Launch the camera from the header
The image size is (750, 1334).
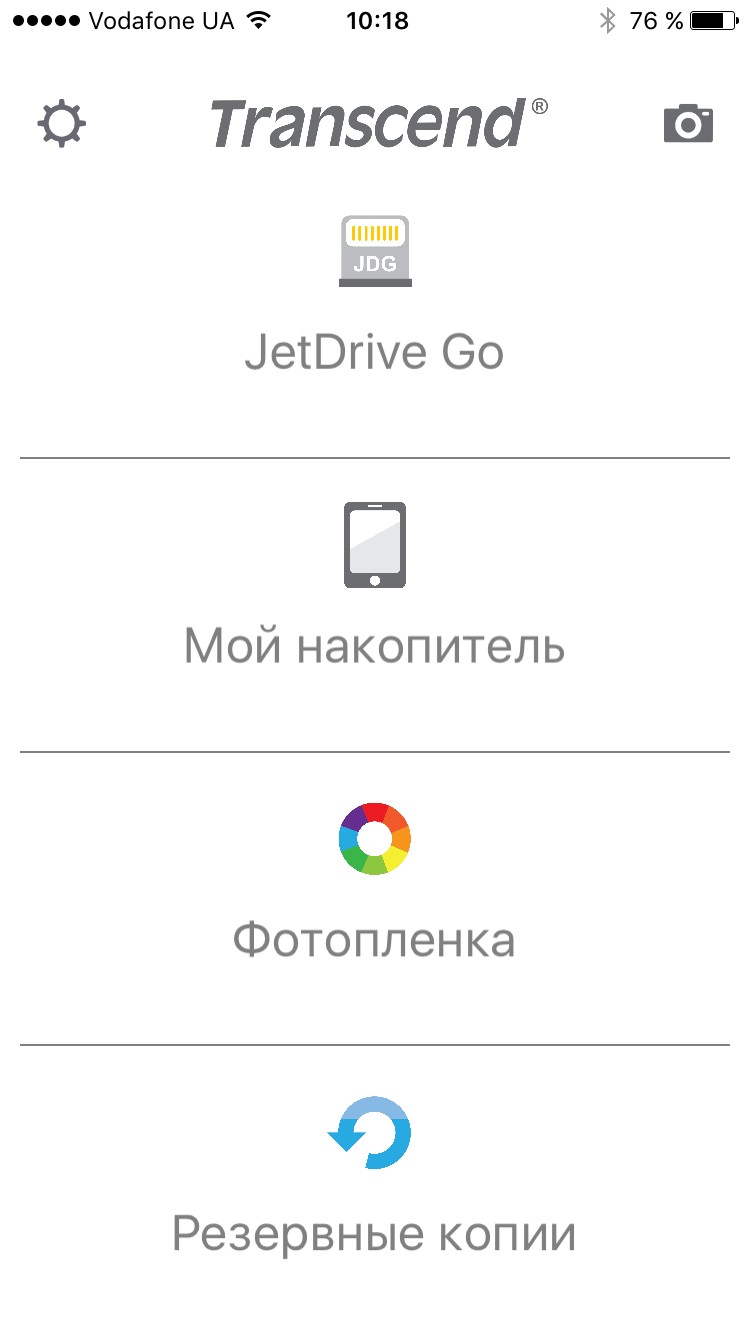pos(688,124)
